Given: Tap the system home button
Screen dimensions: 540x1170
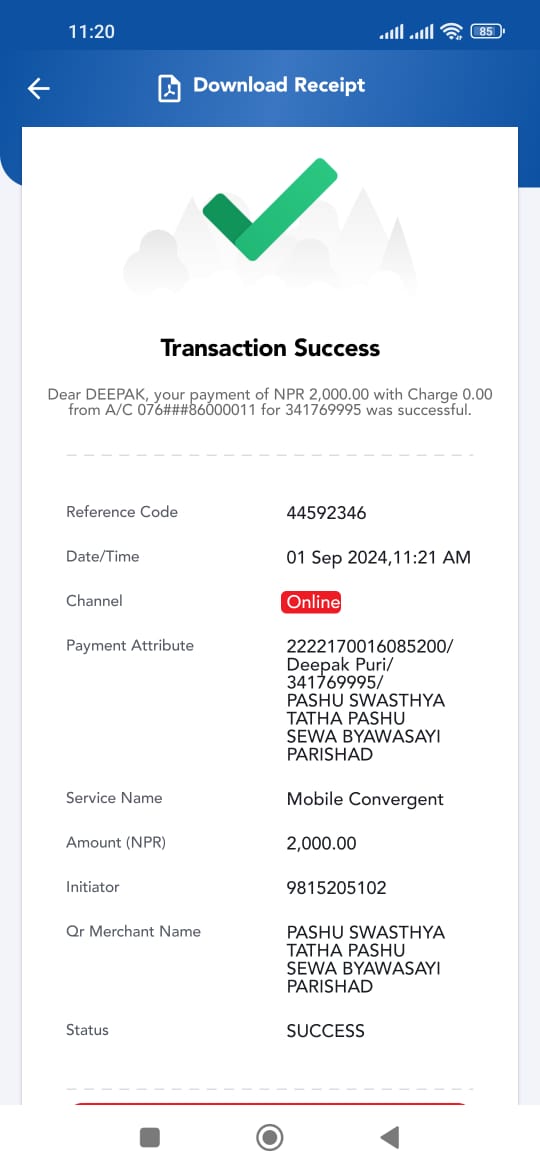Looking at the screenshot, I should click(269, 1137).
